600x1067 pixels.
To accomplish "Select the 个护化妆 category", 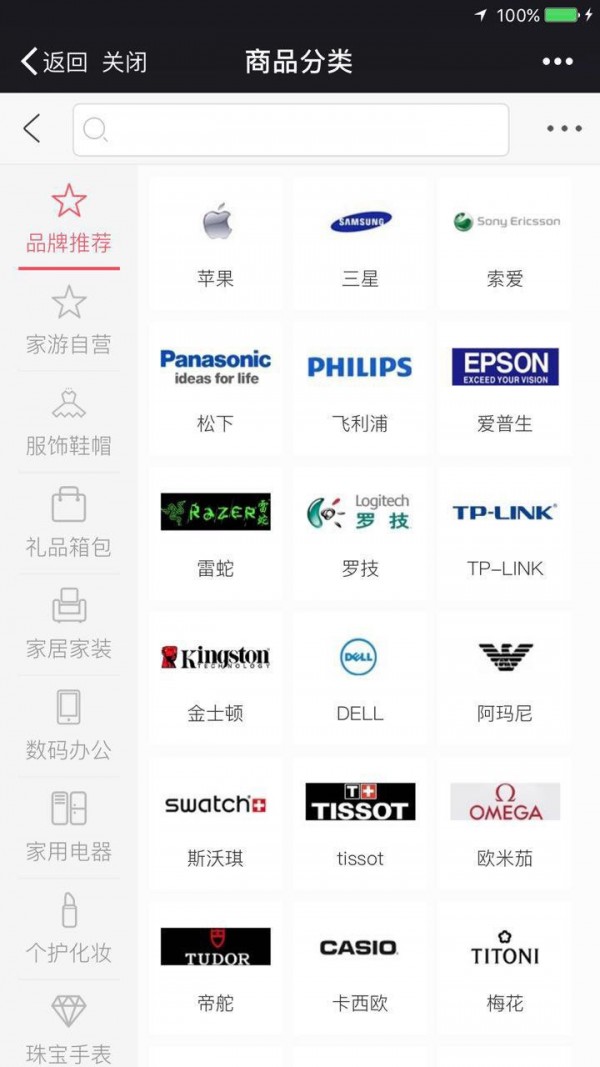I will coord(69,930).
